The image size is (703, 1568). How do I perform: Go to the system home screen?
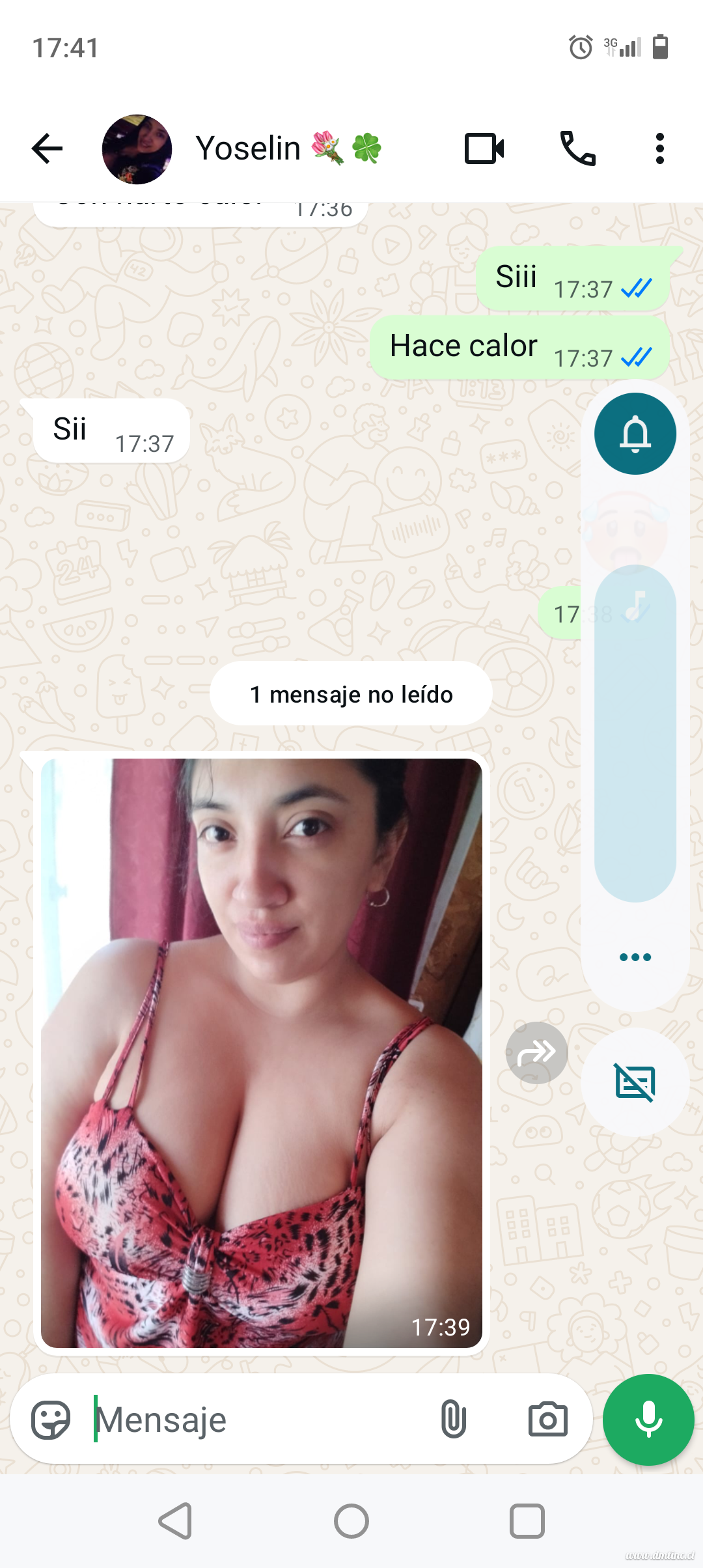(351, 1521)
